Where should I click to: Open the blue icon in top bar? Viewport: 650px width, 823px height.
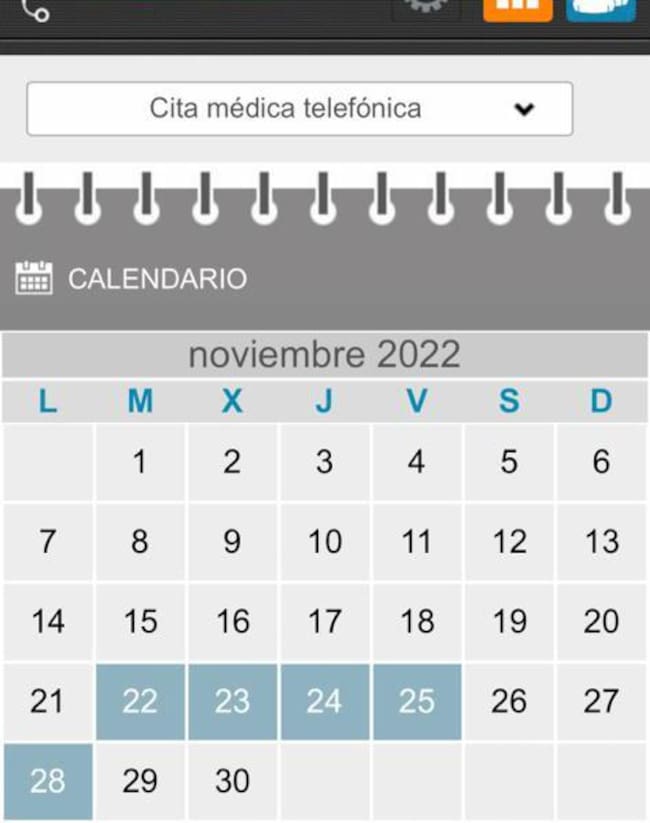coord(600,9)
